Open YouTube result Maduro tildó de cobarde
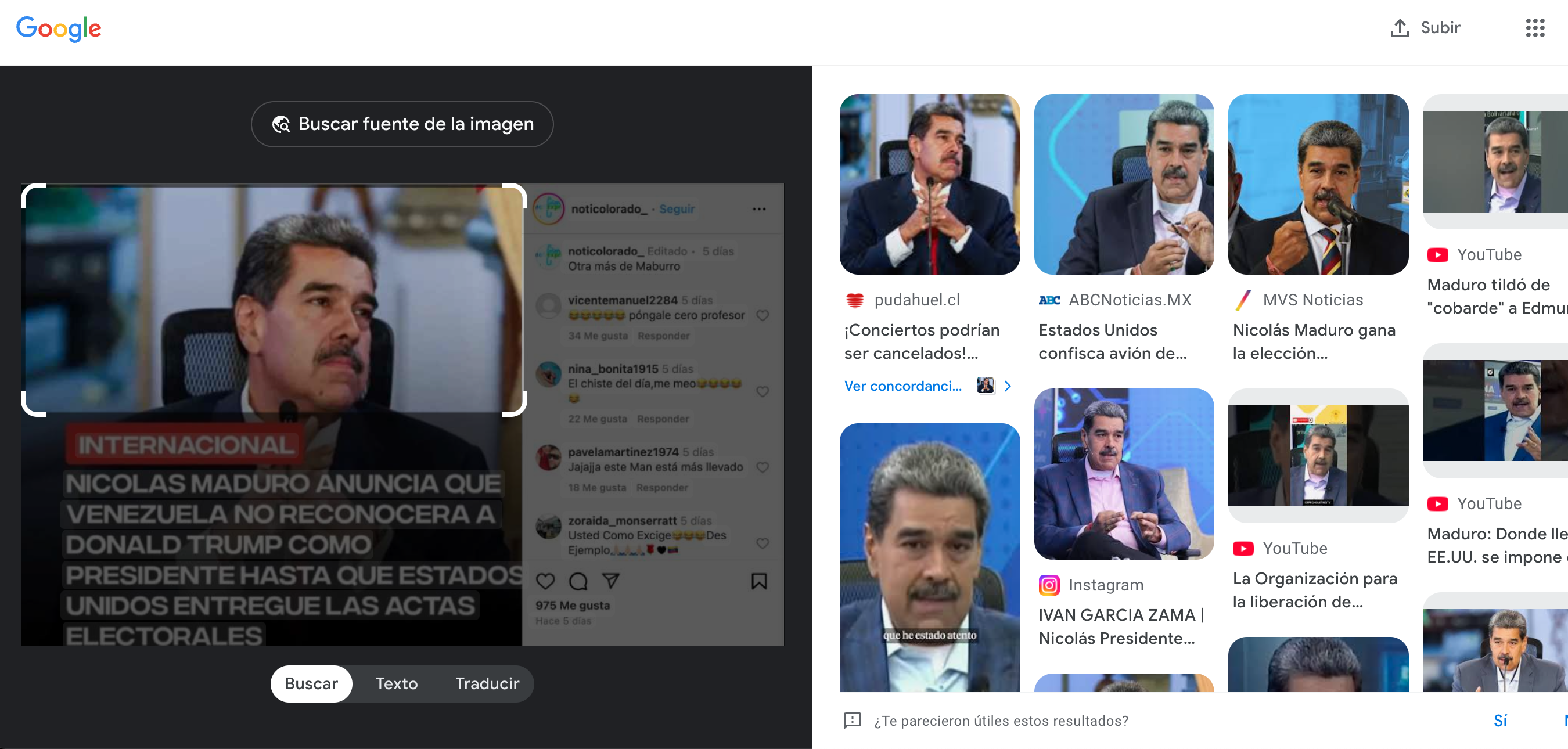 coord(1495,296)
